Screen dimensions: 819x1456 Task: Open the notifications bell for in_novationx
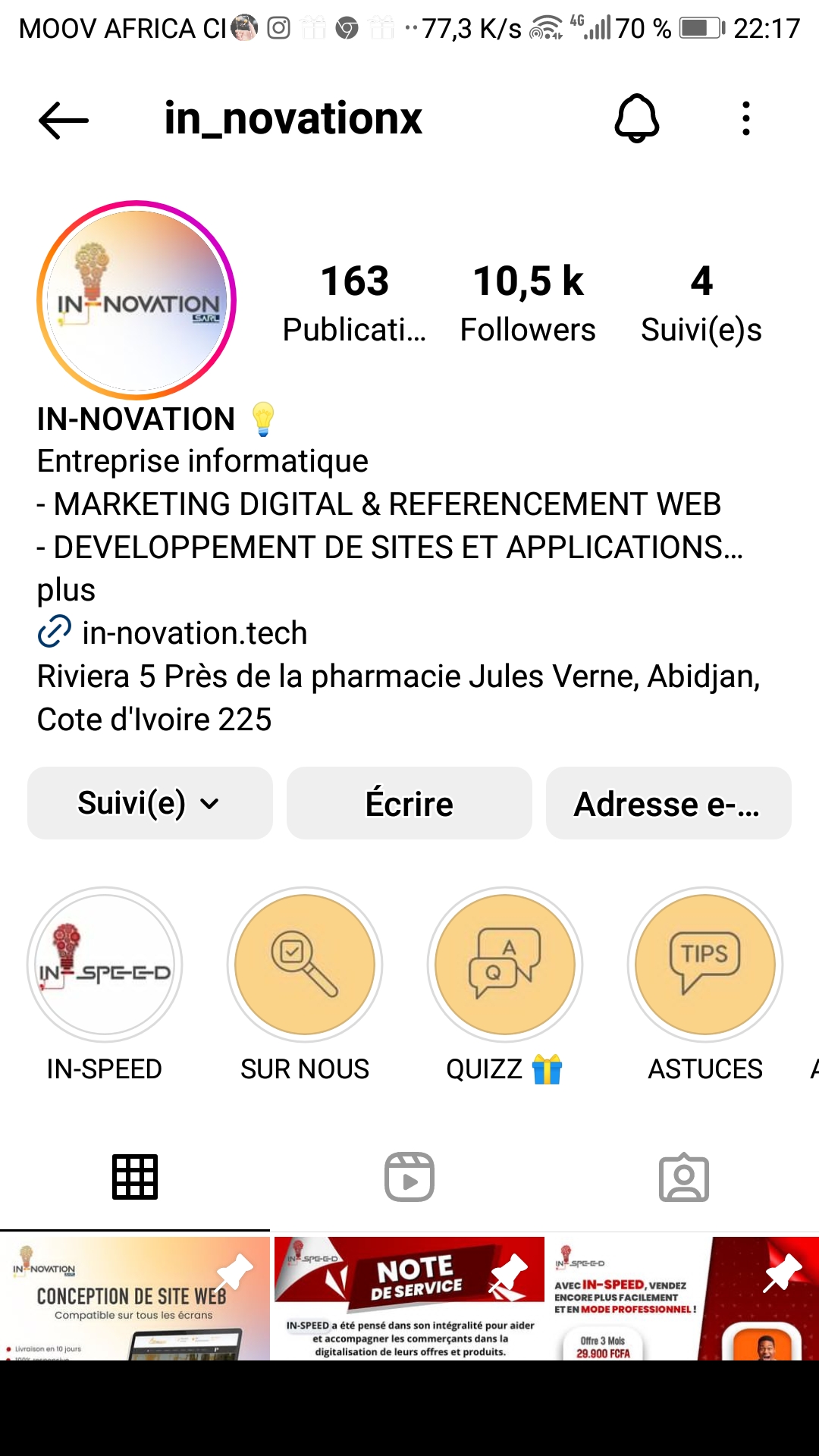coord(636,118)
